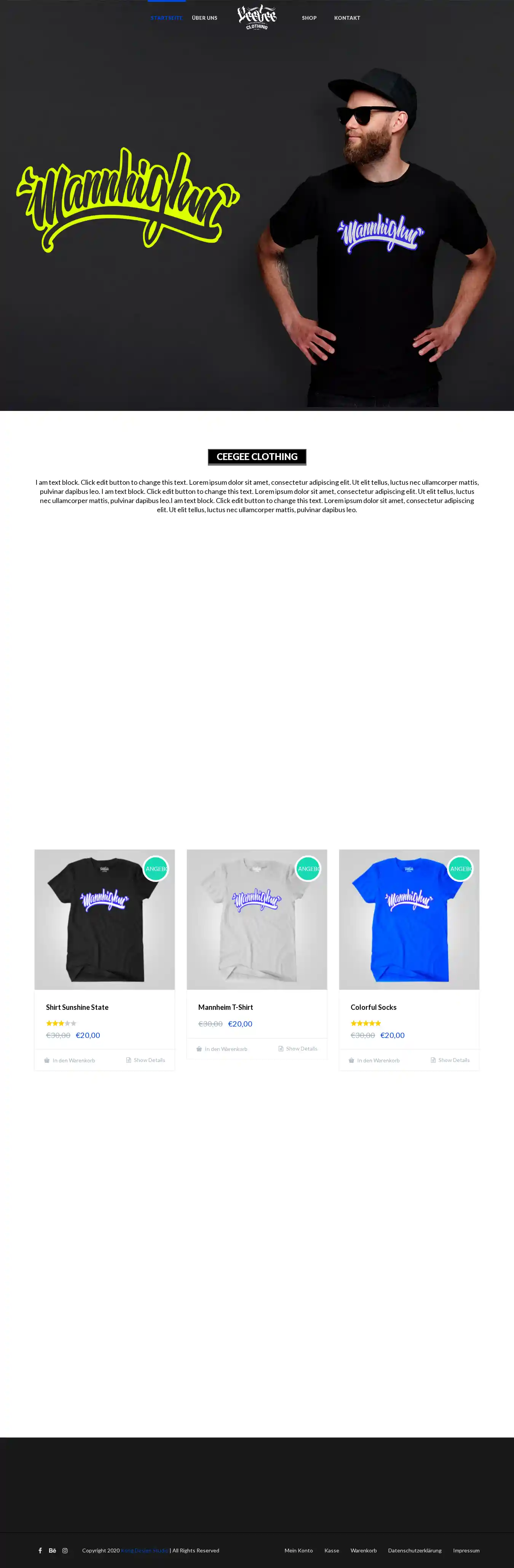Image resolution: width=514 pixels, height=1568 pixels.
Task: Visit the design studio link in copyright
Action: point(144,1550)
